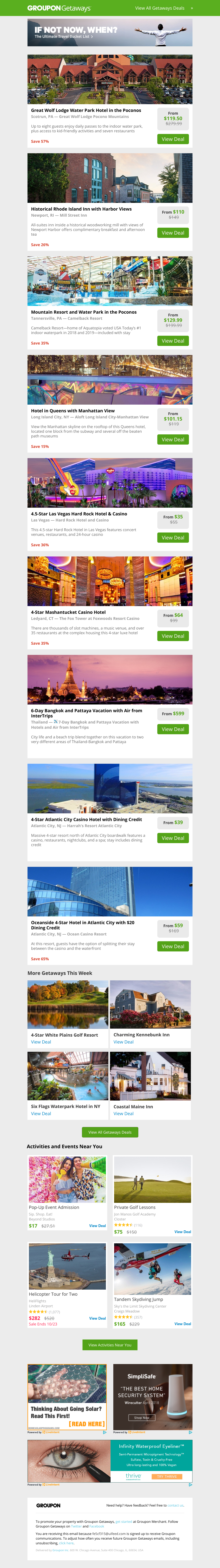Screen dimensions: 220x1568
Task: View Deal for Historical Rhode Island Inn
Action: click(x=173, y=233)
